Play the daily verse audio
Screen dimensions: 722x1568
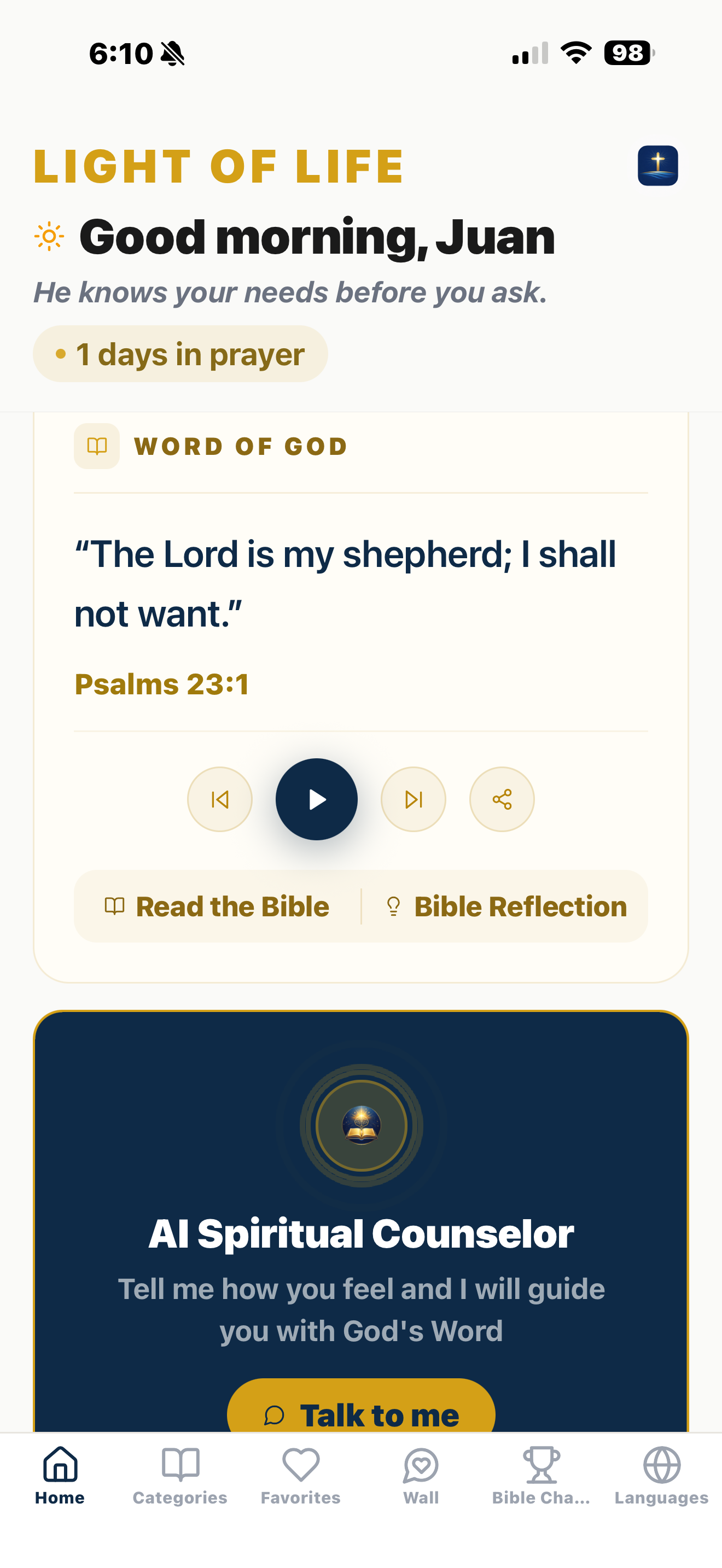(317, 799)
